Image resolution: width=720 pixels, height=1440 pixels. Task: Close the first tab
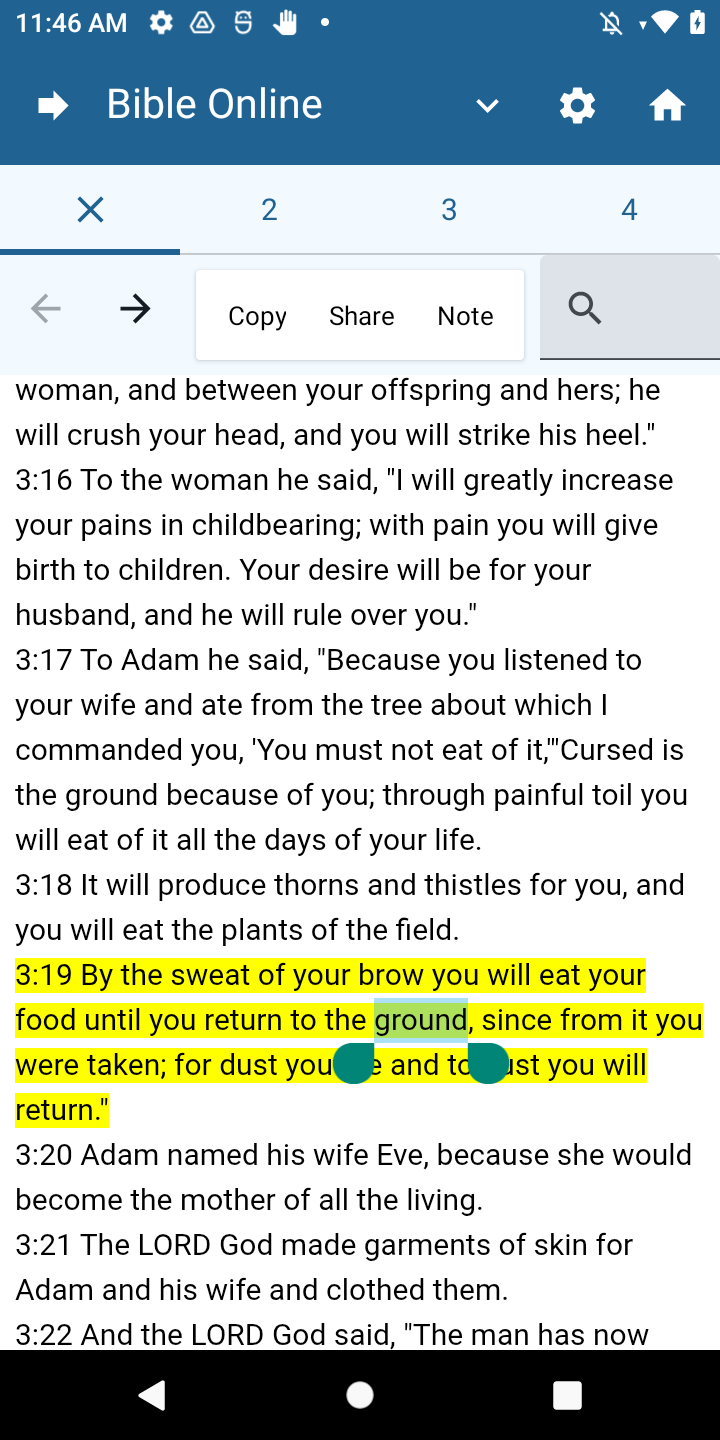click(x=90, y=210)
